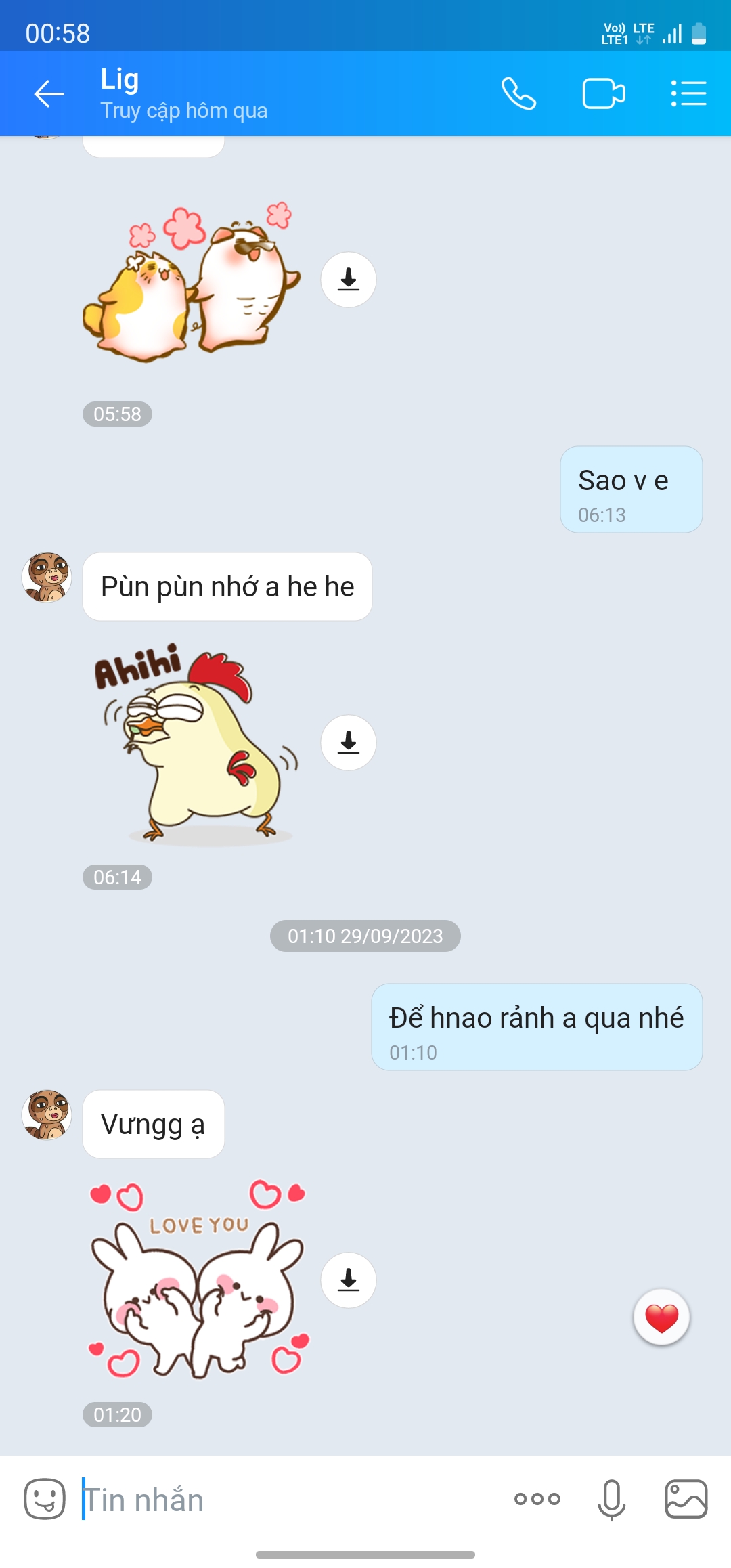Focus the Tin nhắn message field

pos(284,1499)
